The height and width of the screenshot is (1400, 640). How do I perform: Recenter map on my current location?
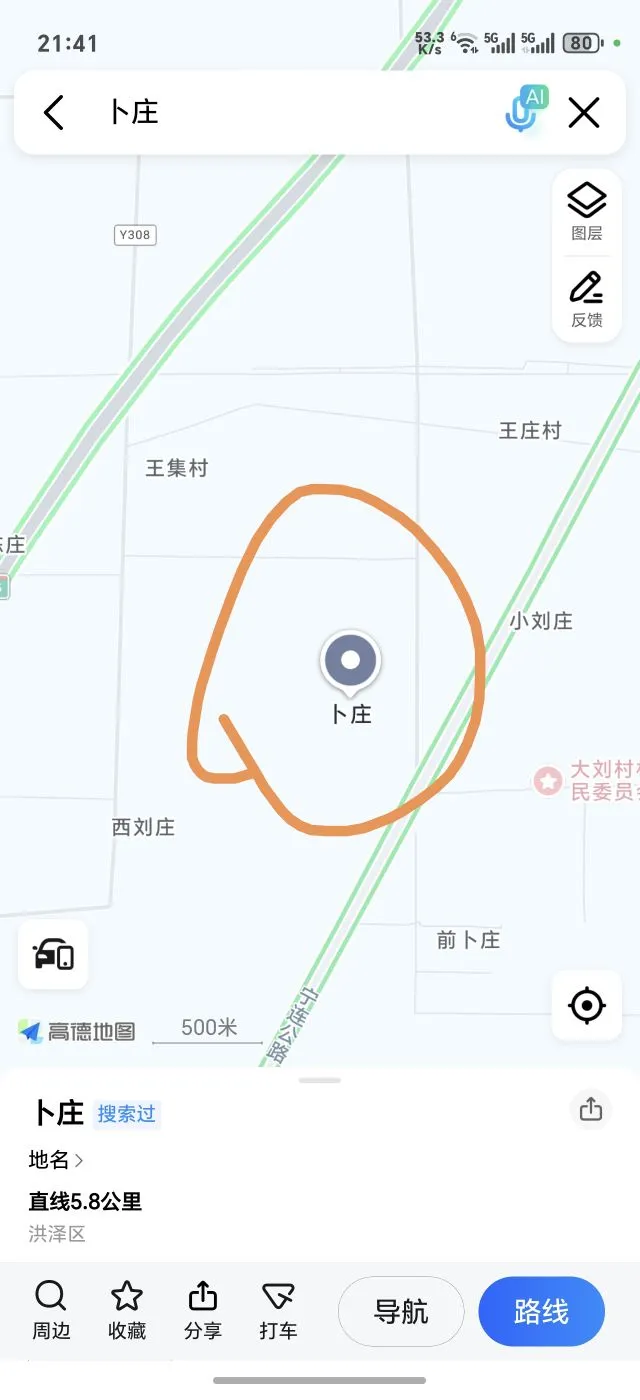click(x=587, y=1005)
